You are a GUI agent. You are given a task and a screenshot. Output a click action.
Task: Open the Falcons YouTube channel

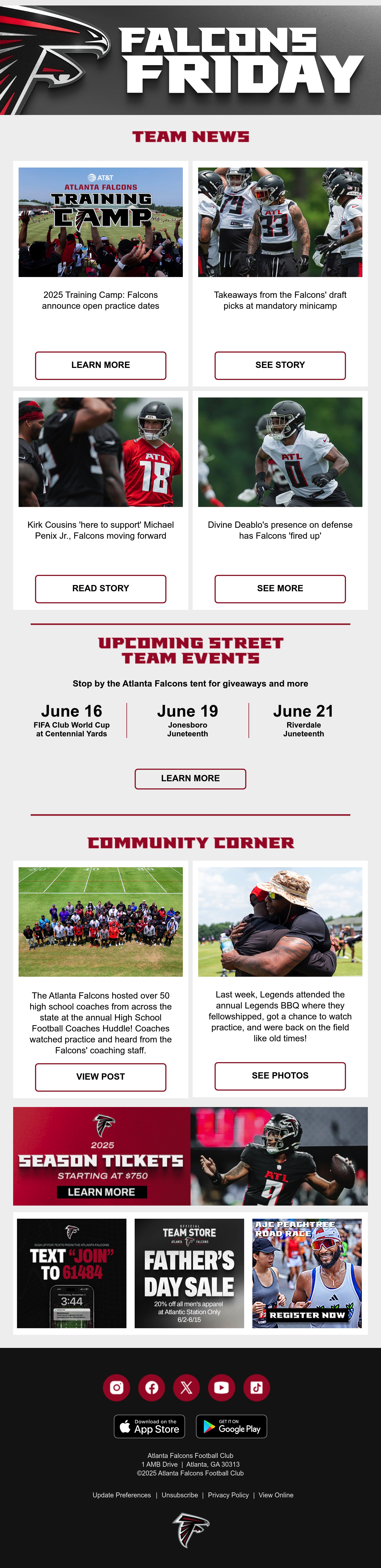pos(221,1387)
